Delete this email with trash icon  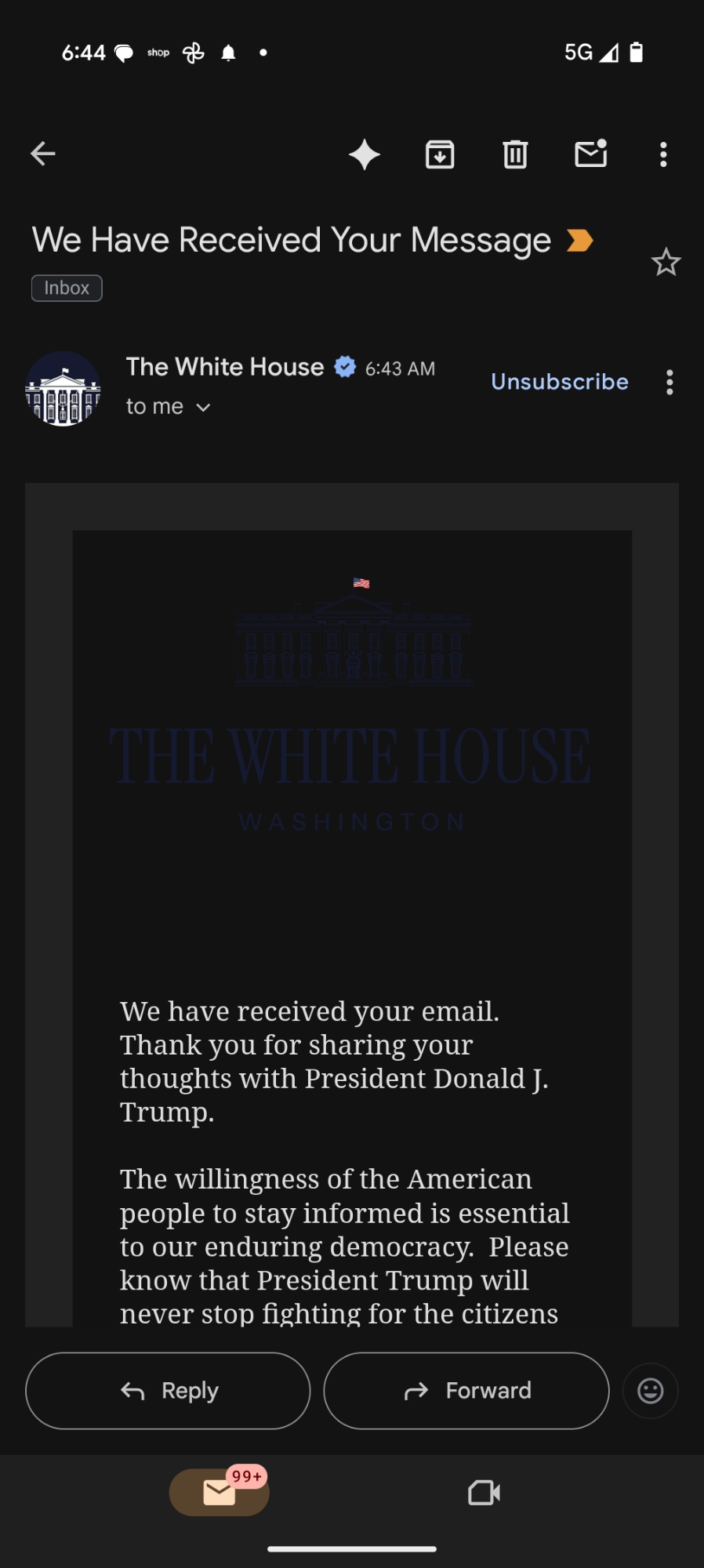click(x=515, y=154)
